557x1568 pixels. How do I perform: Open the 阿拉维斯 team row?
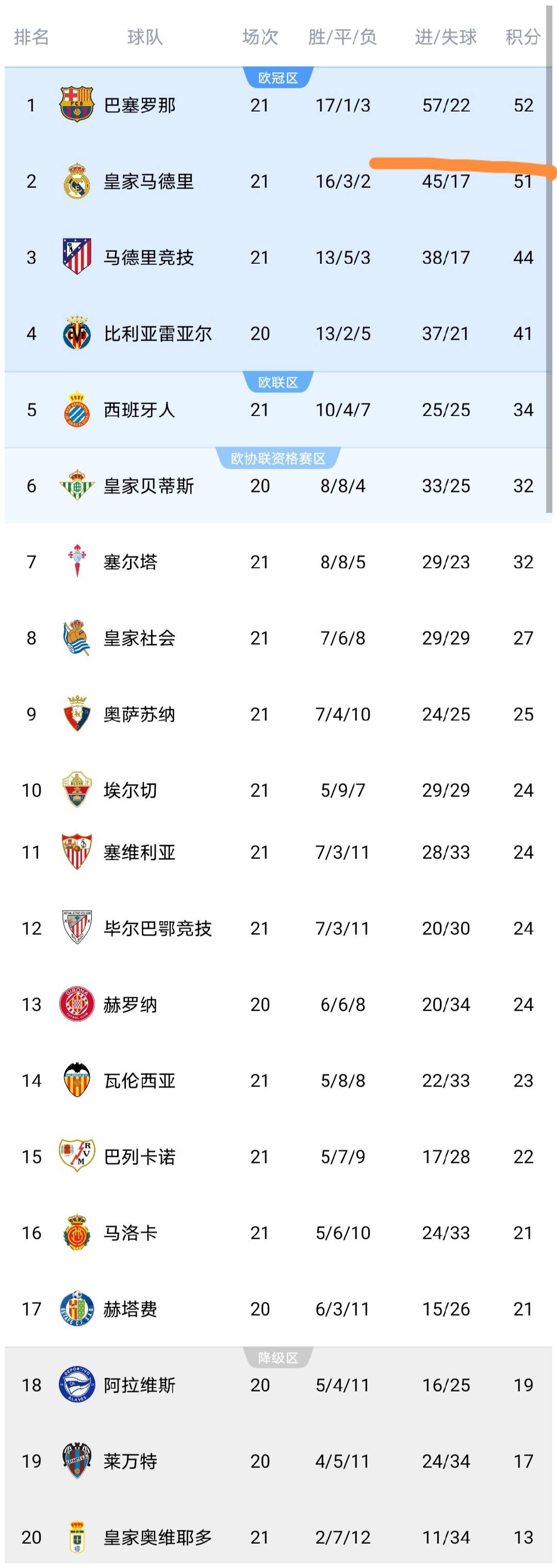pos(139,1385)
